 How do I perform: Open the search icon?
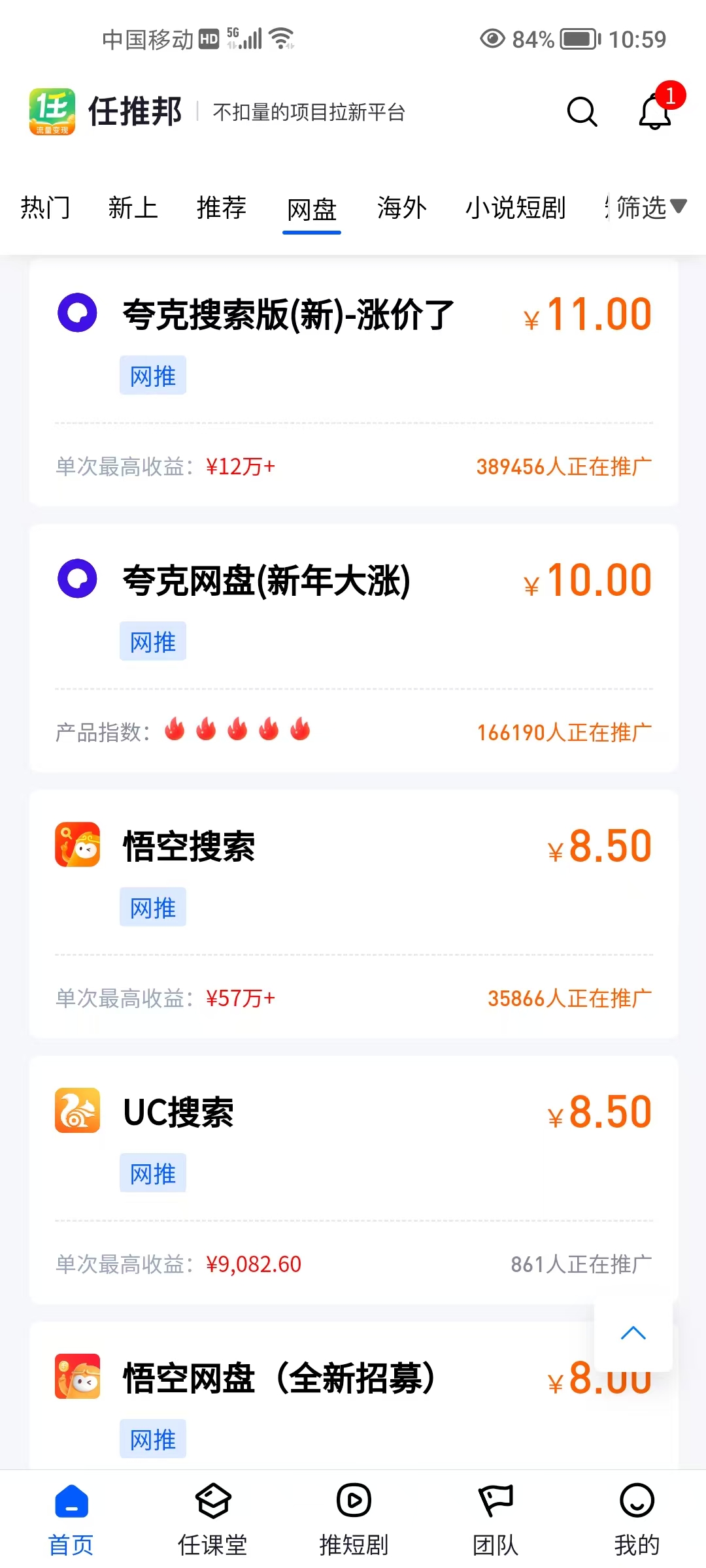582,112
